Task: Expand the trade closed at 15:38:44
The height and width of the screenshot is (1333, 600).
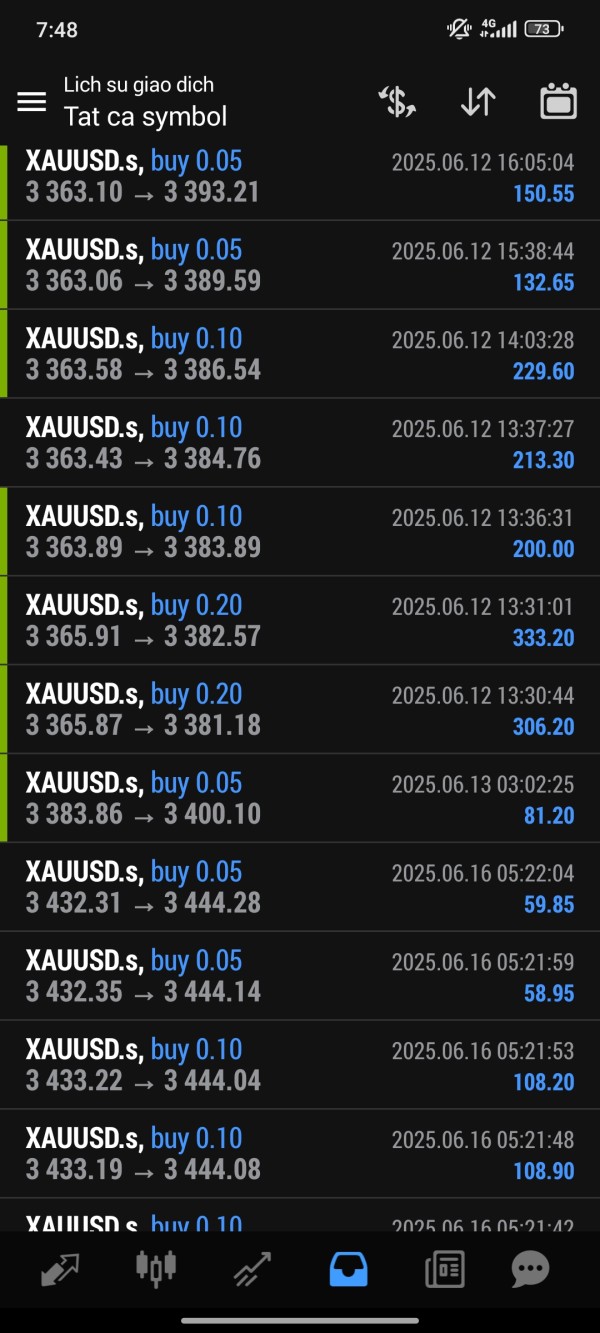Action: [x=300, y=265]
